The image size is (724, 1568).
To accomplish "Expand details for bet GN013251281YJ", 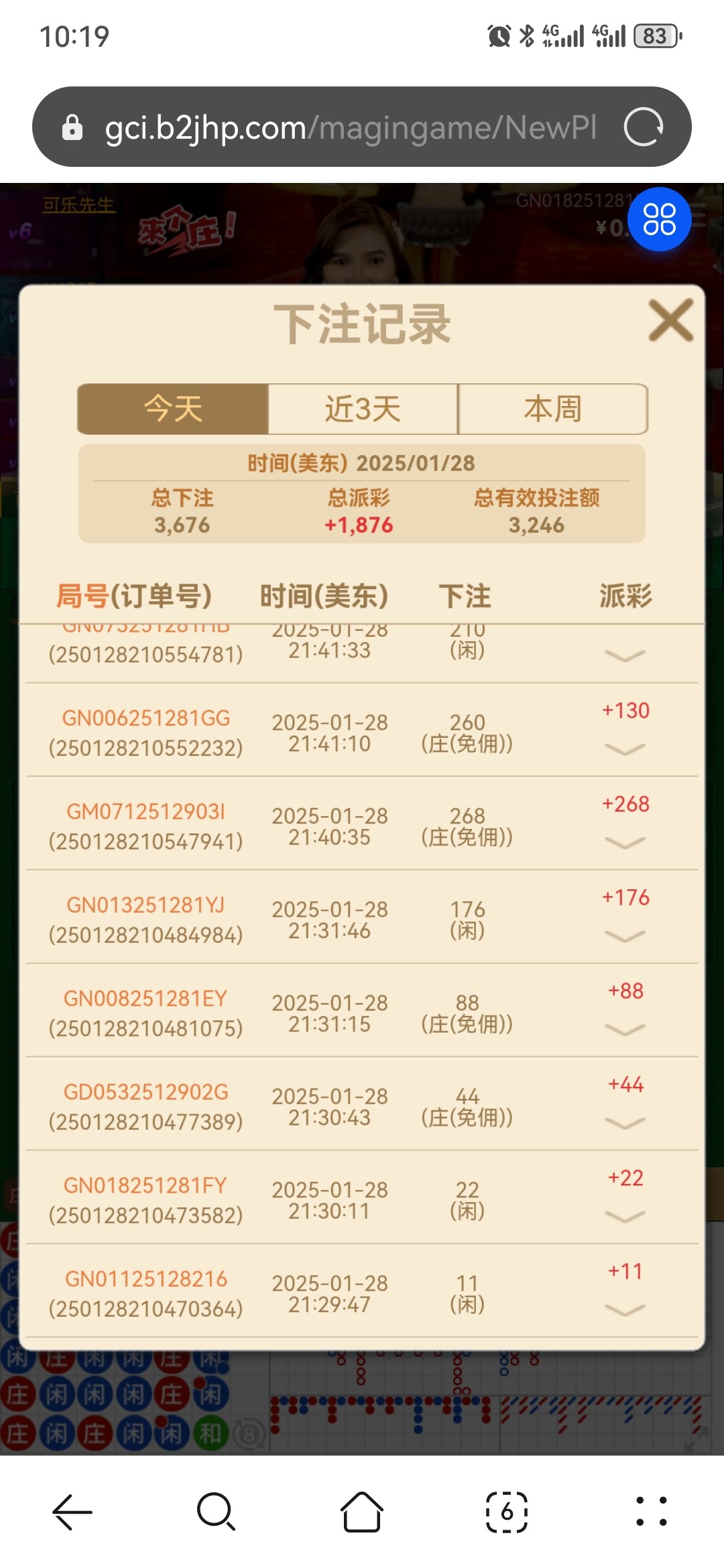I will coord(625,935).
